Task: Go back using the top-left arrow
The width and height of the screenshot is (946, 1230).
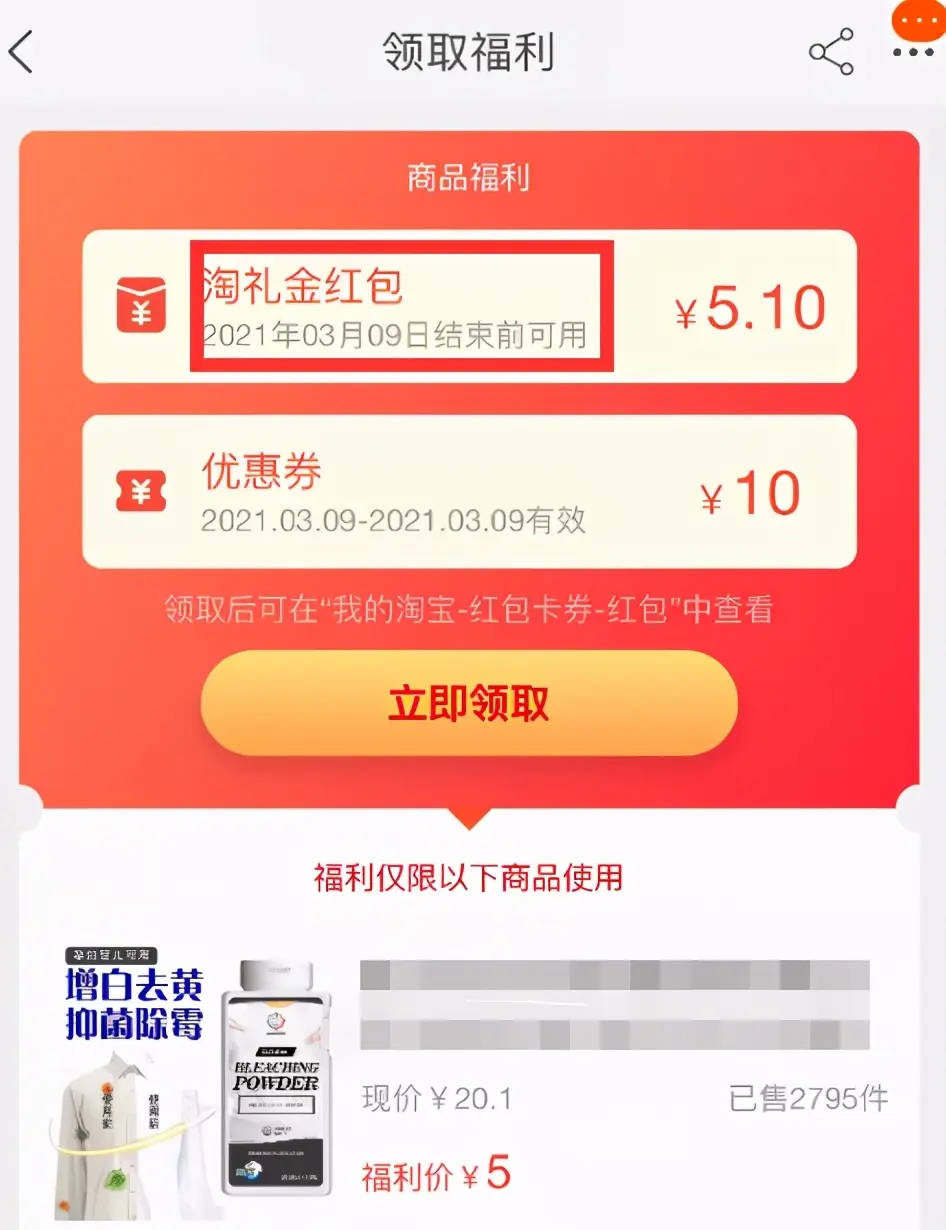Action: tap(22, 52)
